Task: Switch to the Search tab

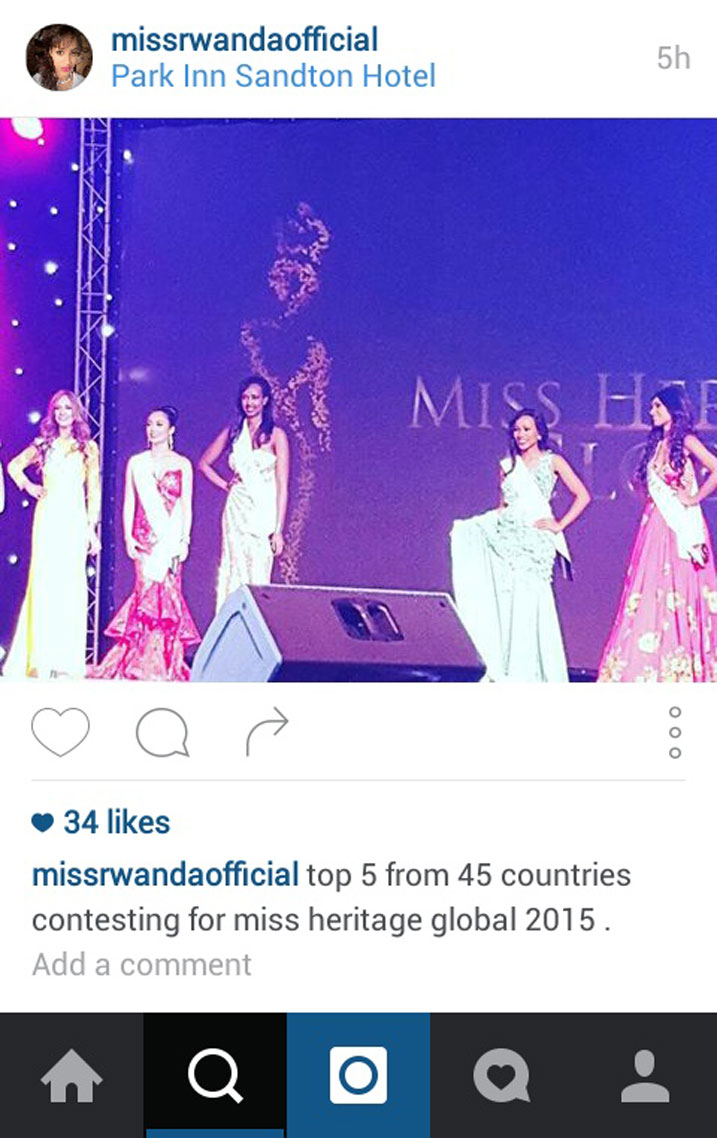Action: (215, 1077)
